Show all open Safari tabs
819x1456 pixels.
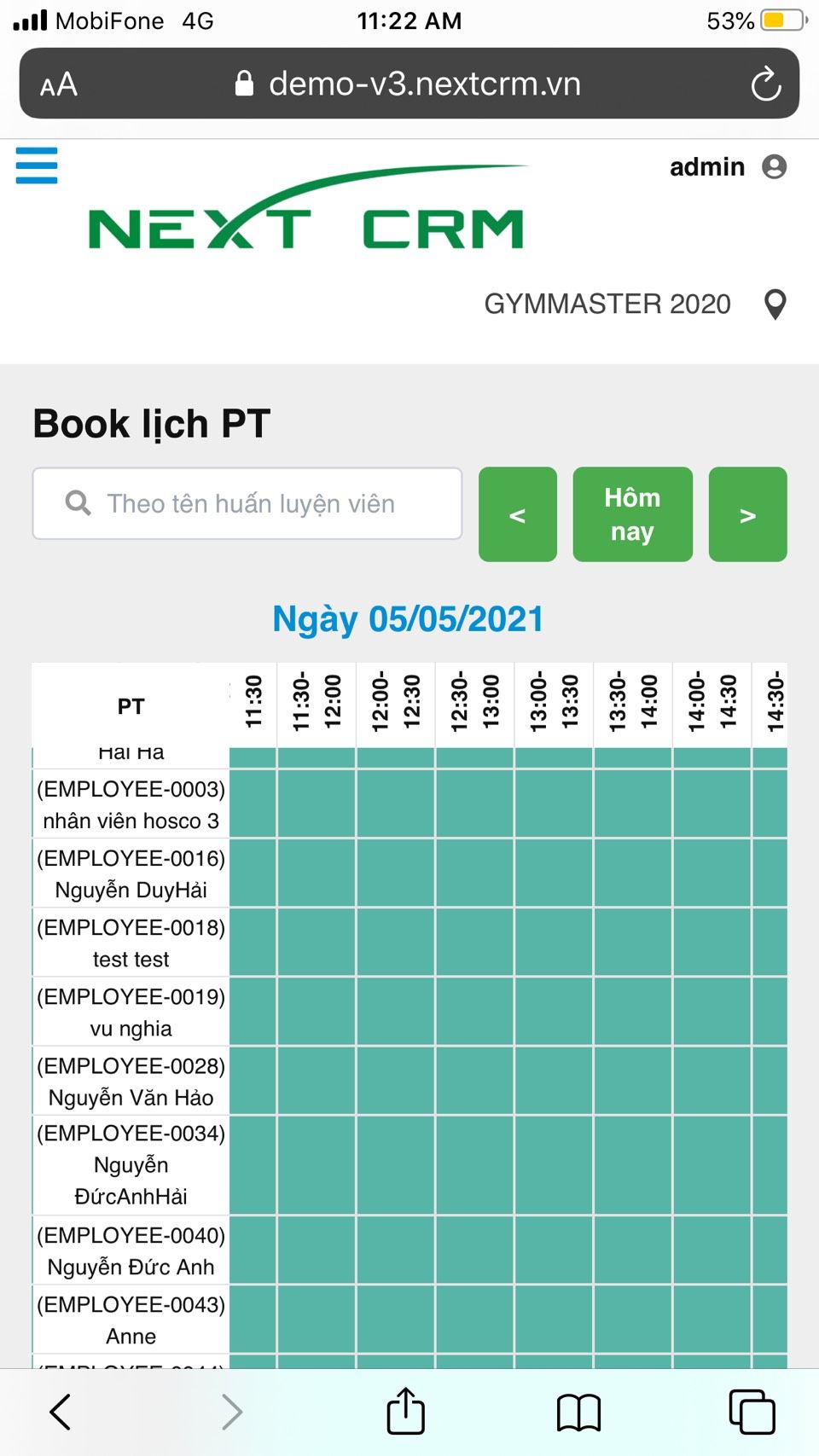pyautogui.click(x=752, y=1412)
